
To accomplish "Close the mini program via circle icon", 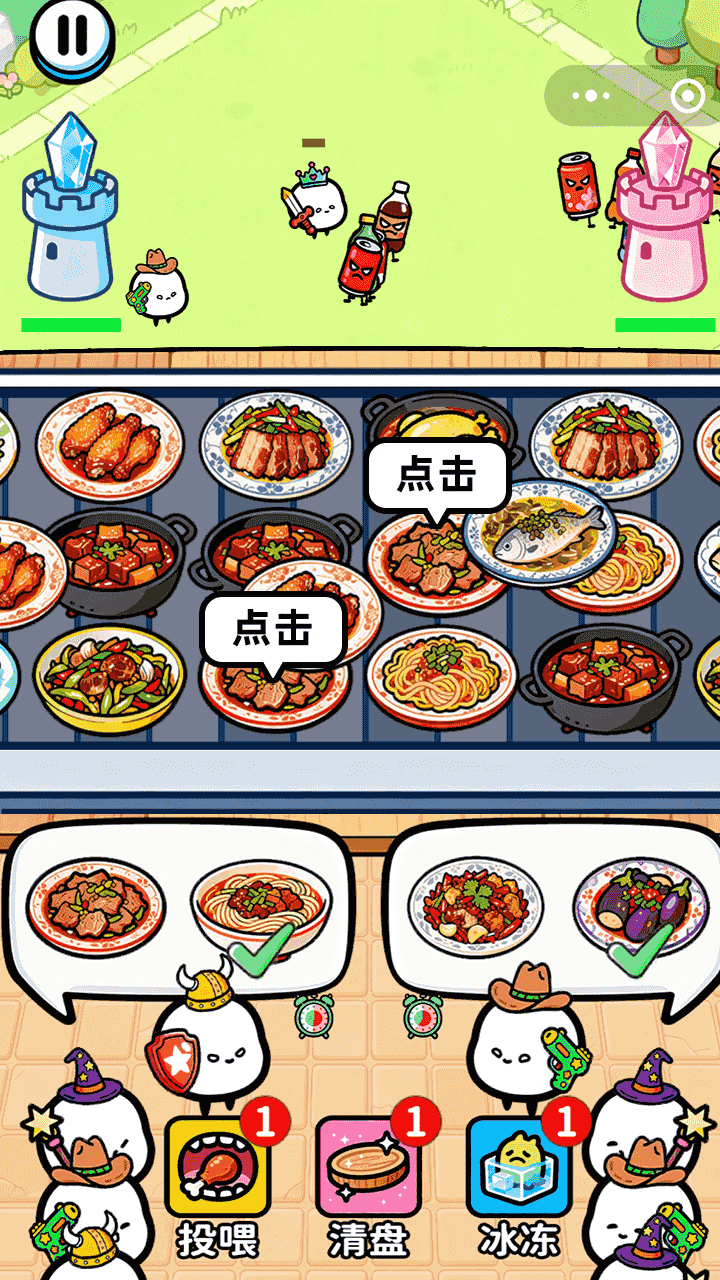I will click(x=687, y=96).
